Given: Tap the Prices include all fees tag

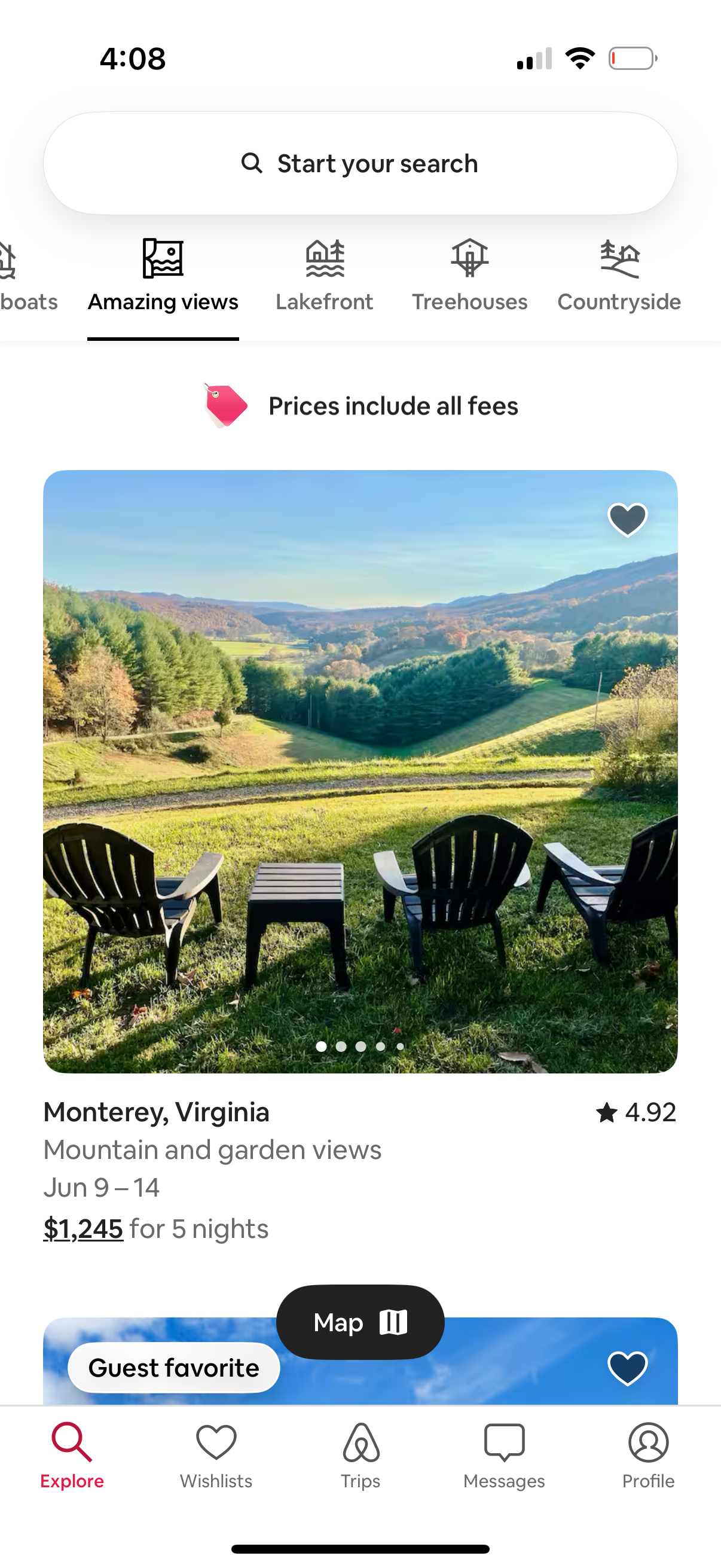Looking at the screenshot, I should point(360,405).
